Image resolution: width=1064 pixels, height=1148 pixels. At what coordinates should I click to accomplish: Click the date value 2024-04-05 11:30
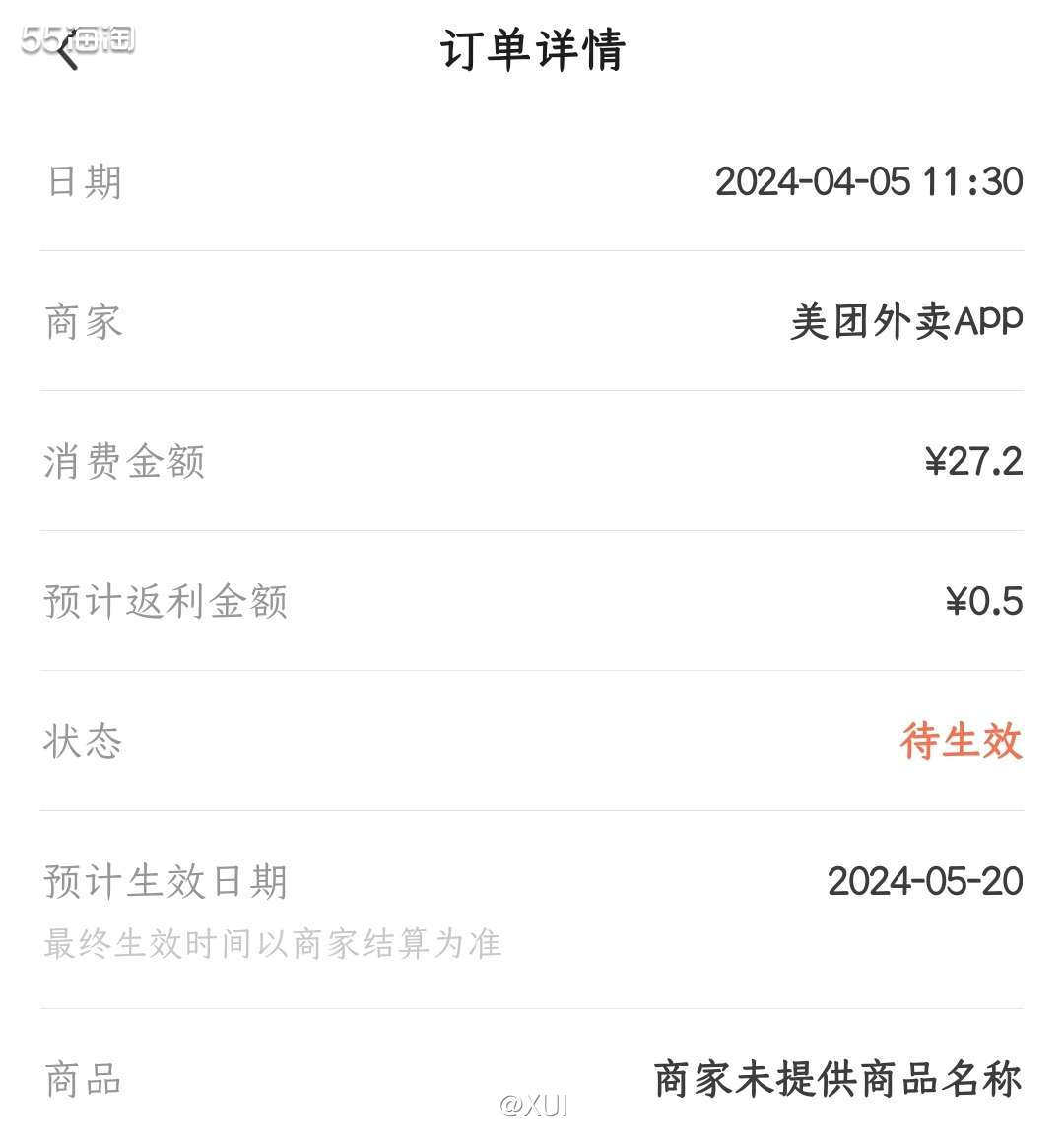(x=869, y=182)
